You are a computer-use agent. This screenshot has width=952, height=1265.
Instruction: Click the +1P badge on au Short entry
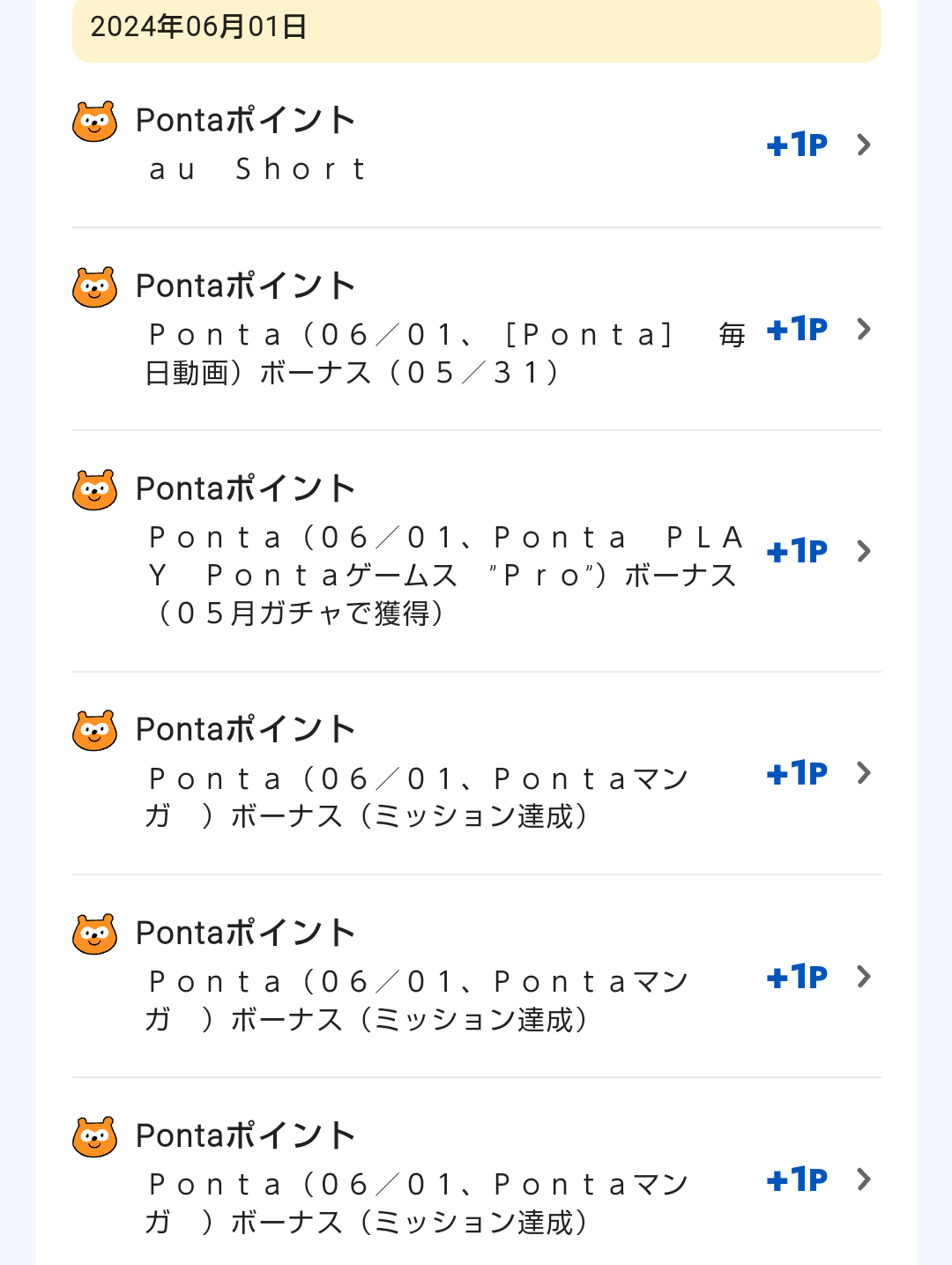[795, 145]
